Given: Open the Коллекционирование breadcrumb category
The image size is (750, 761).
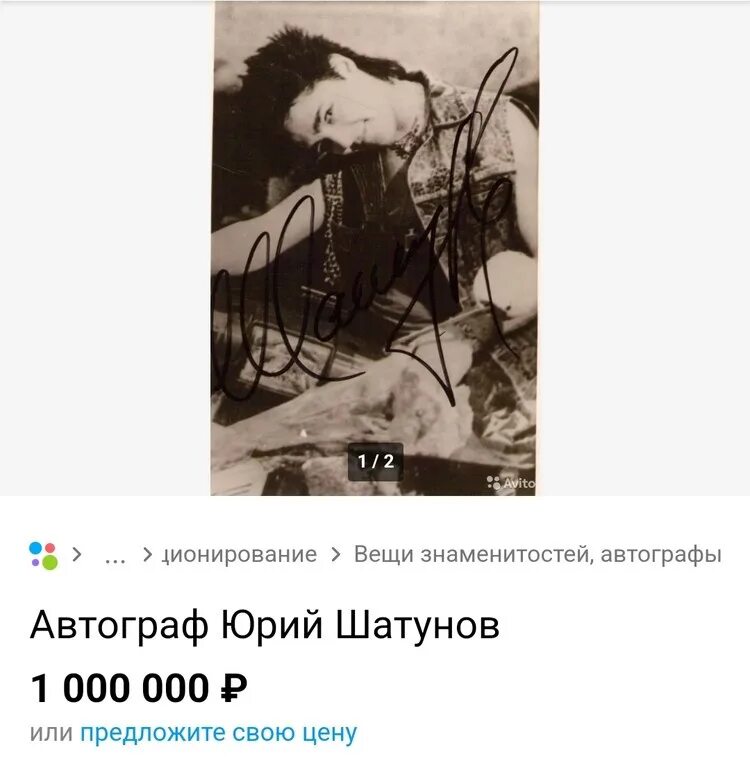Looking at the screenshot, I should (240, 554).
